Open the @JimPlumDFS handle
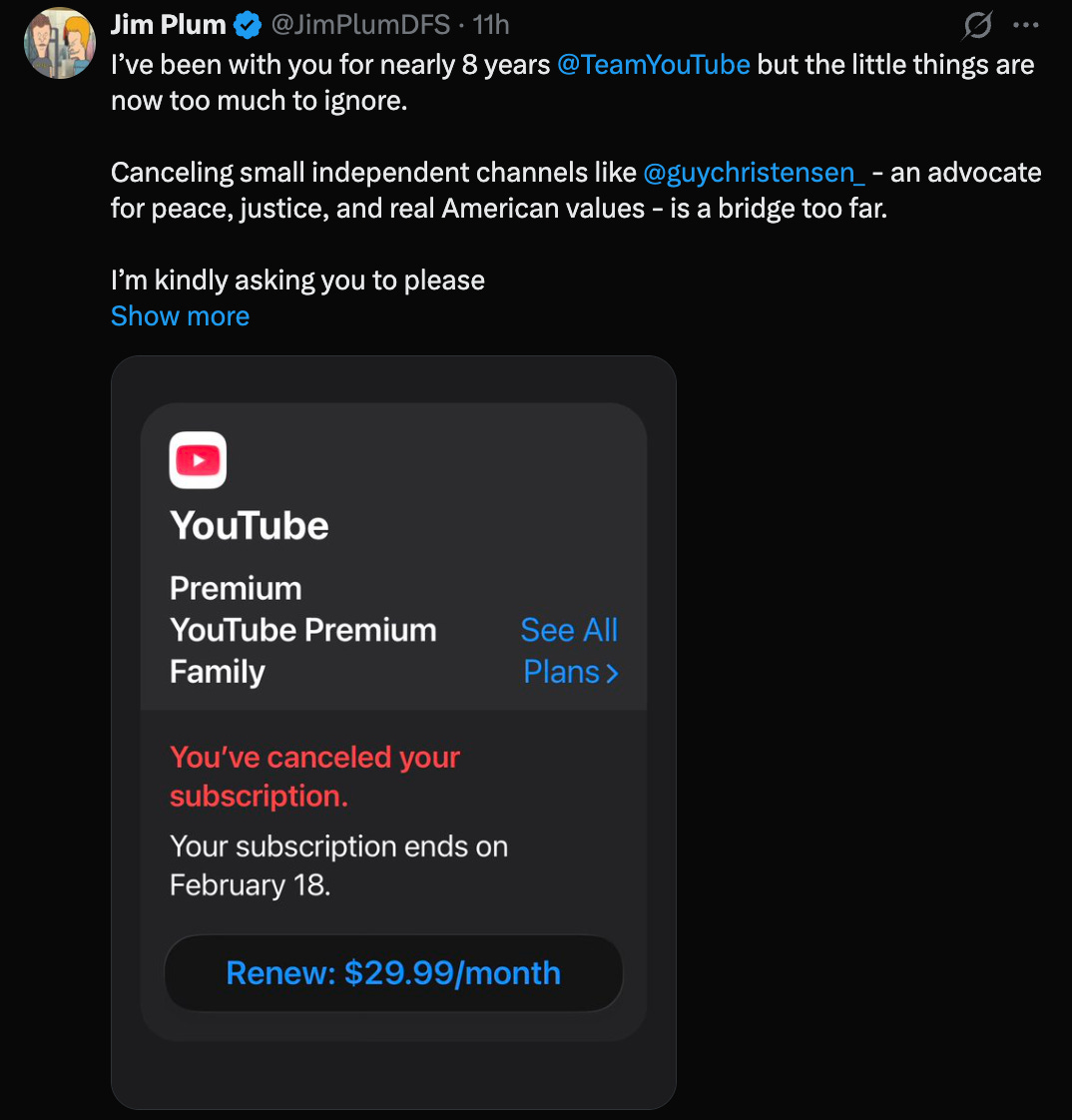 pyautogui.click(x=360, y=25)
